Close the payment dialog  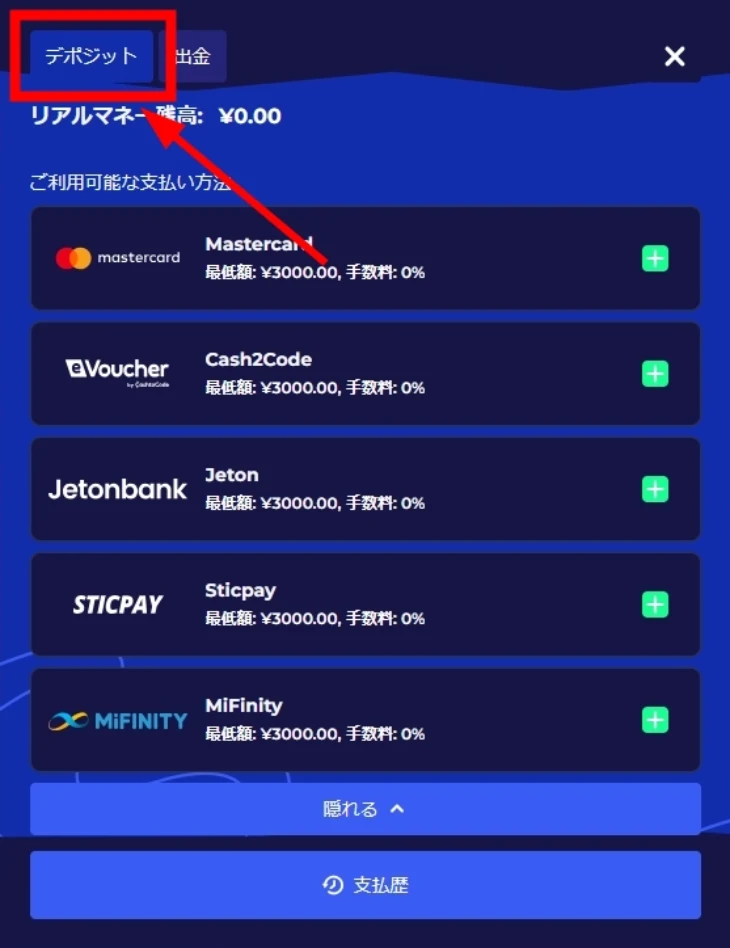click(x=675, y=56)
